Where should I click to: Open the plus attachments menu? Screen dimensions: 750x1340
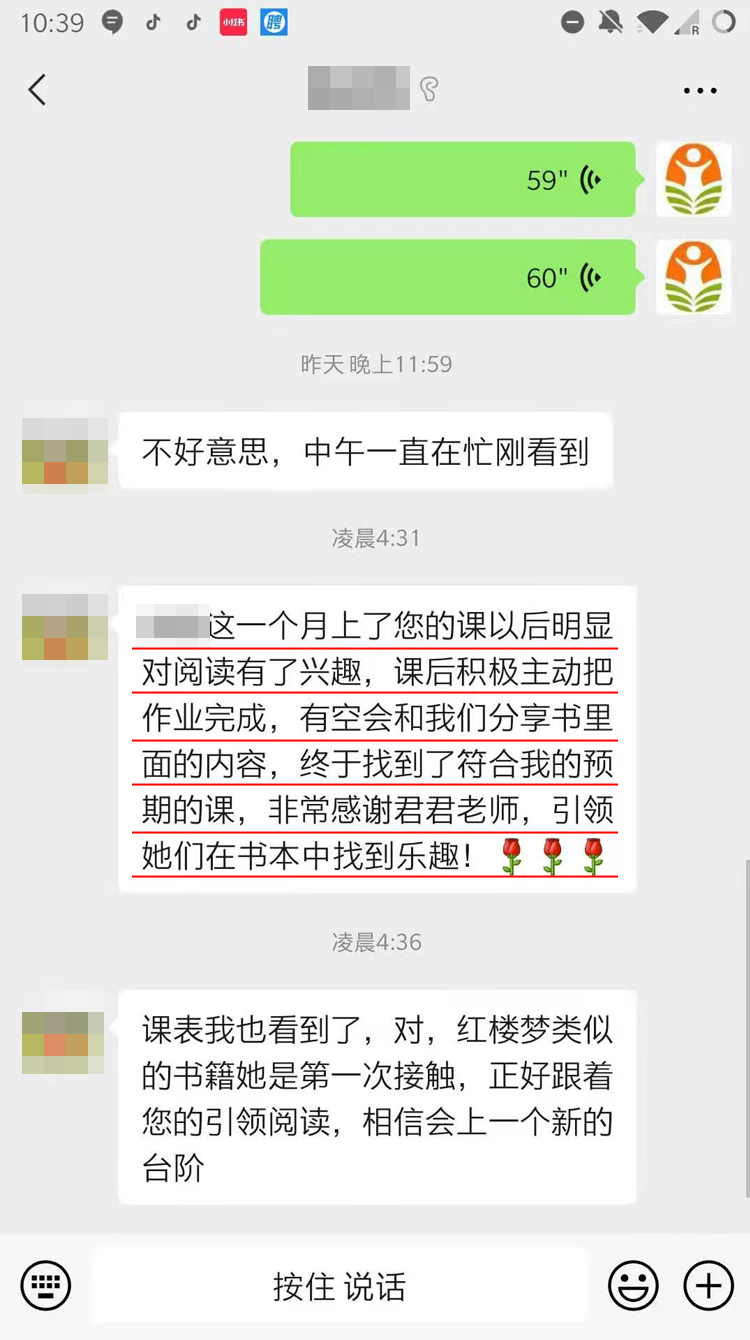coord(708,1285)
